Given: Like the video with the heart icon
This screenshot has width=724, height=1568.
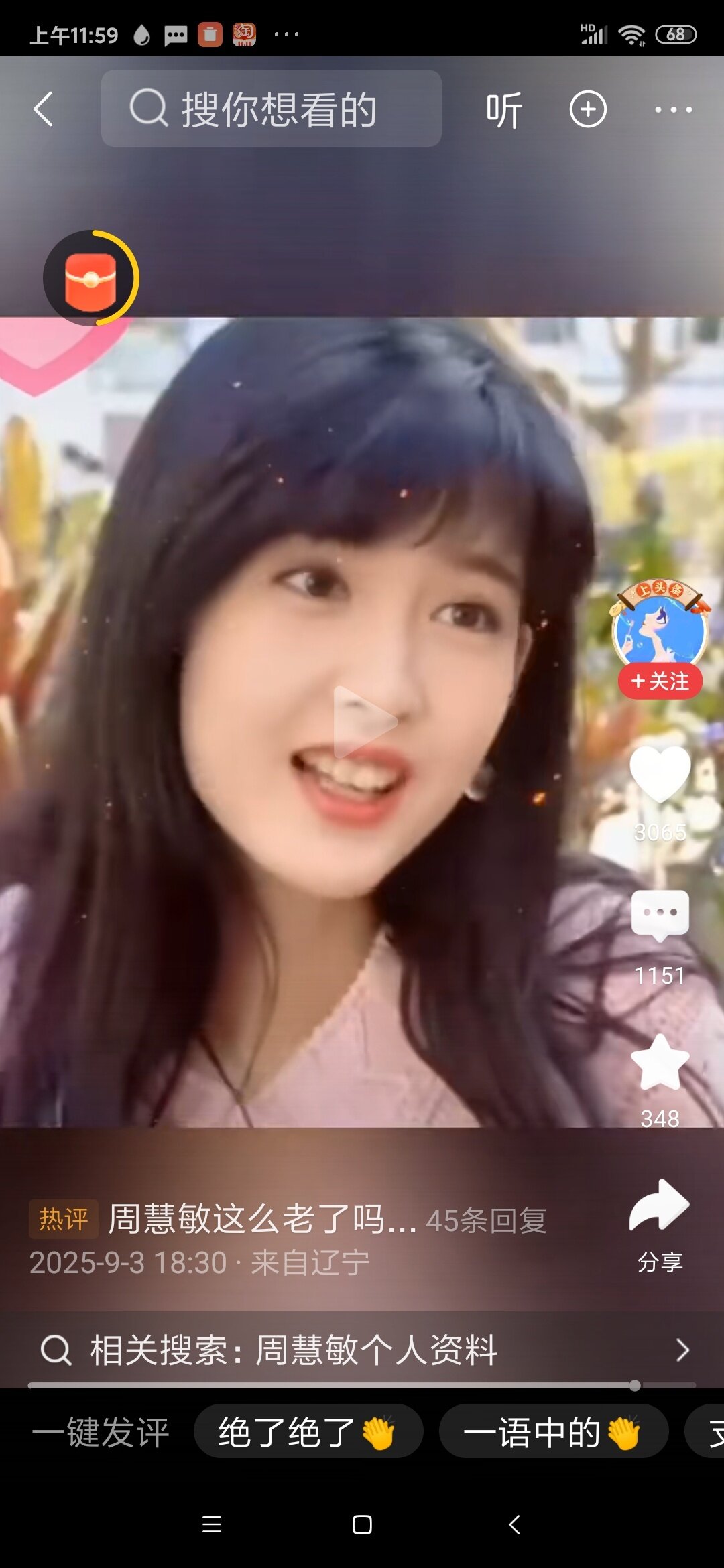Looking at the screenshot, I should click(660, 774).
